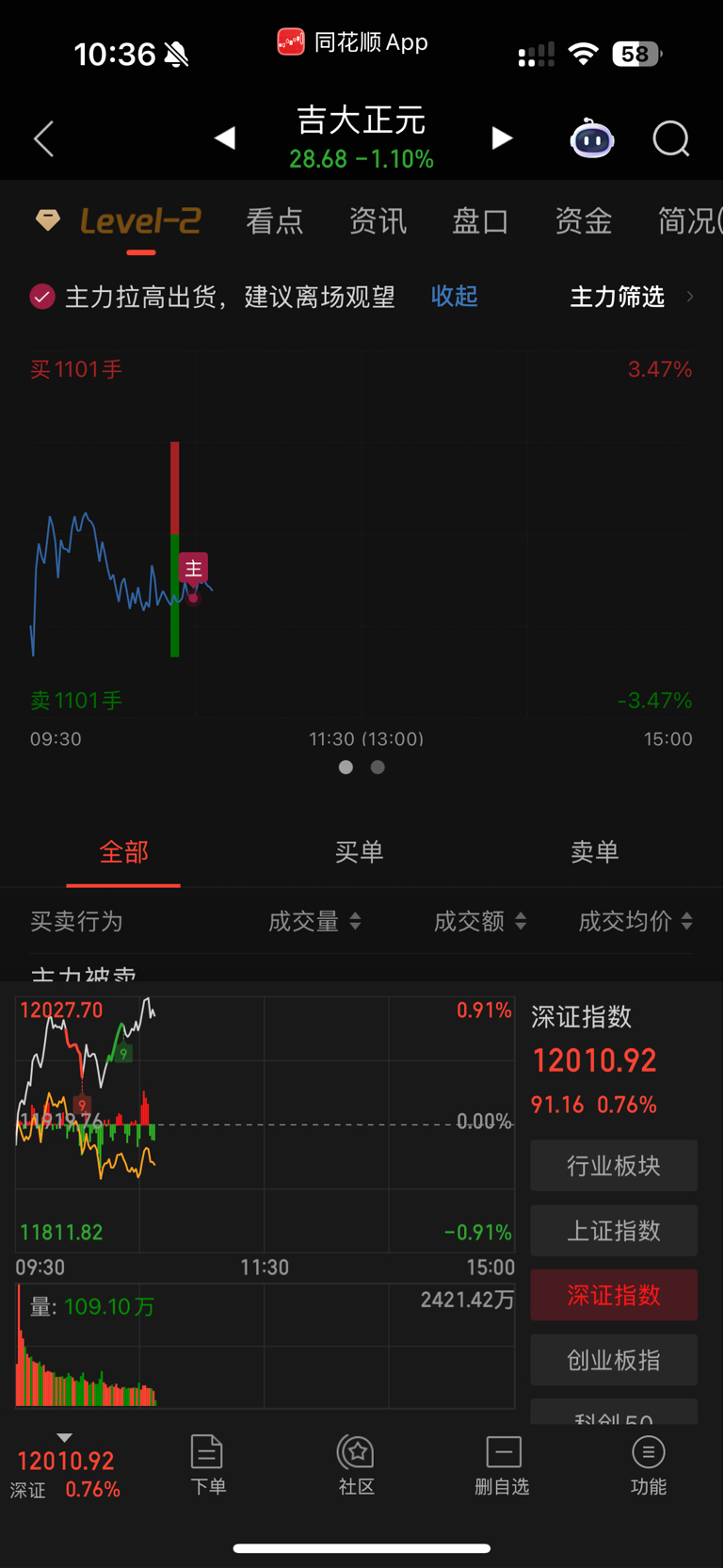
Task: Switch to the next stock with right triangle
Action: click(502, 138)
